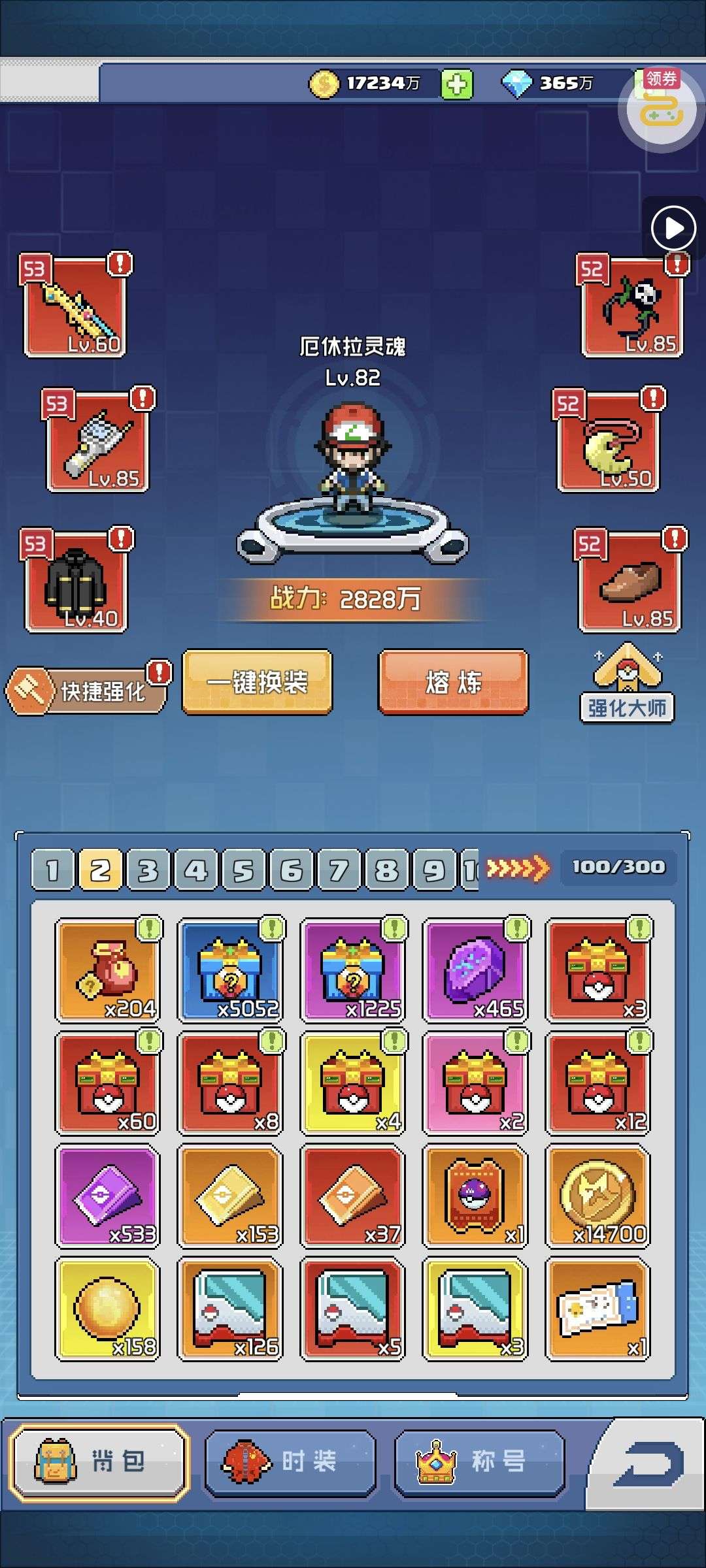706x1568 pixels.
Task: Open the Lv.60 sword weapon slot
Action: 75,306
